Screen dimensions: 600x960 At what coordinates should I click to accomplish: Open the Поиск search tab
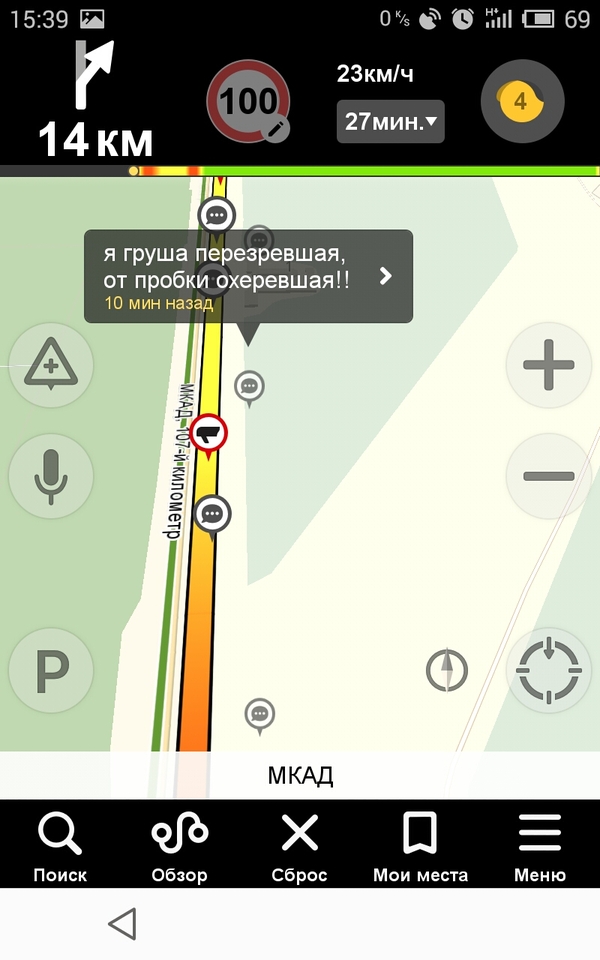pos(60,848)
